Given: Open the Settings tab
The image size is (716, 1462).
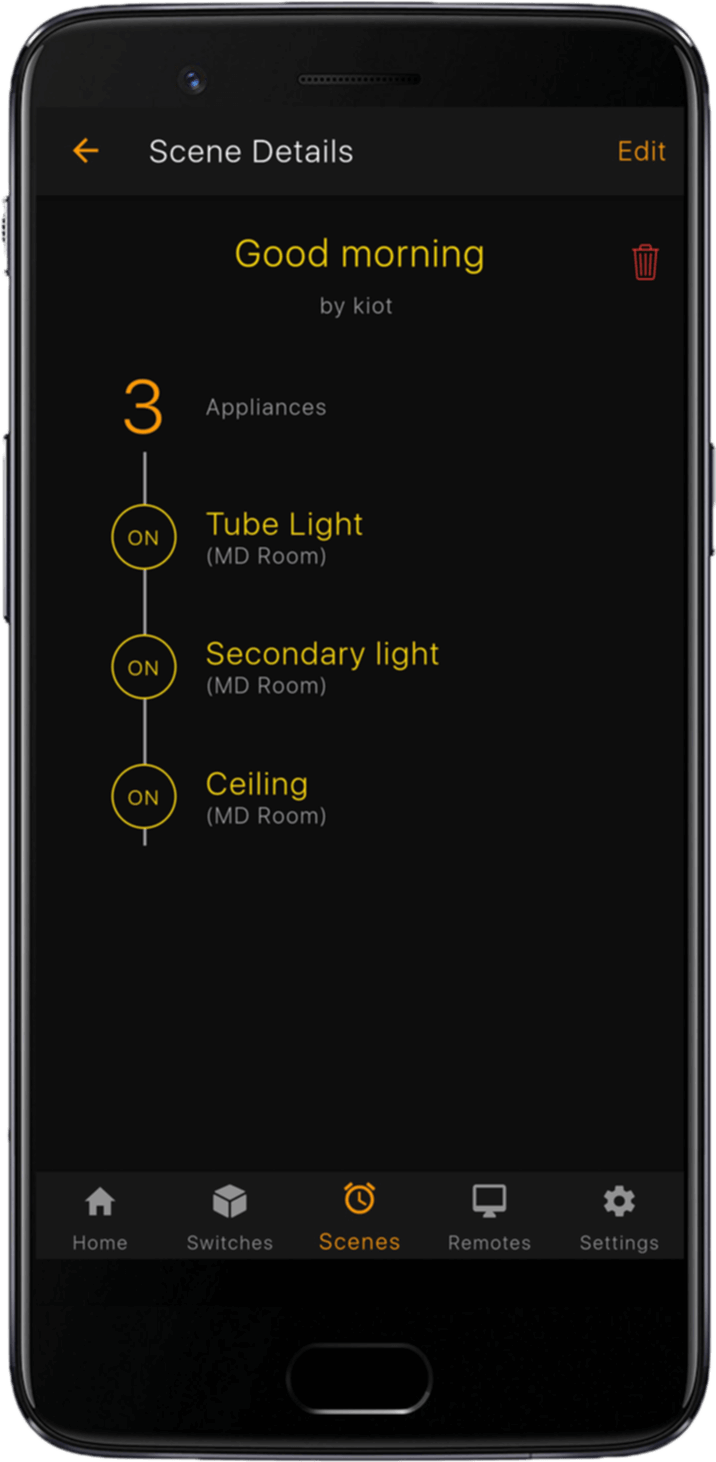Looking at the screenshot, I should coord(619,1217).
